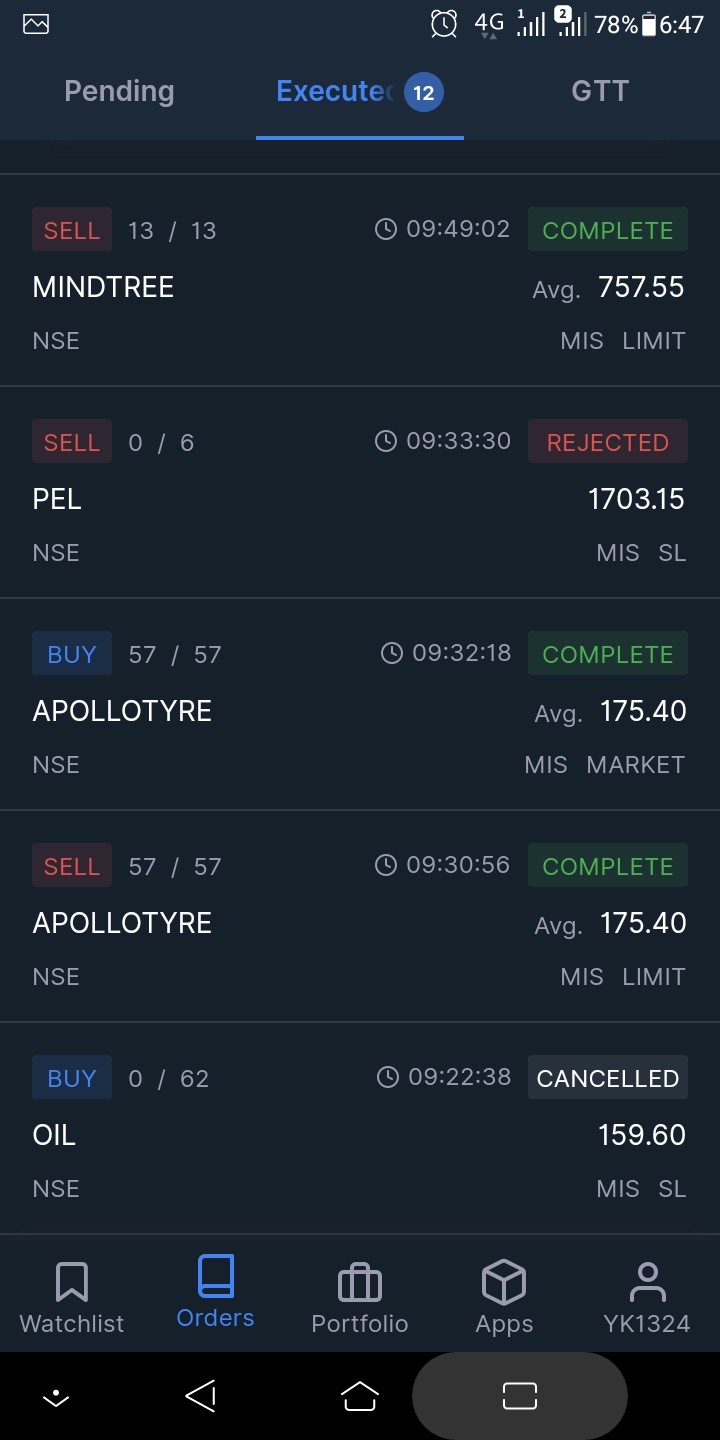
Task: Open the GTT tab
Action: tap(600, 92)
